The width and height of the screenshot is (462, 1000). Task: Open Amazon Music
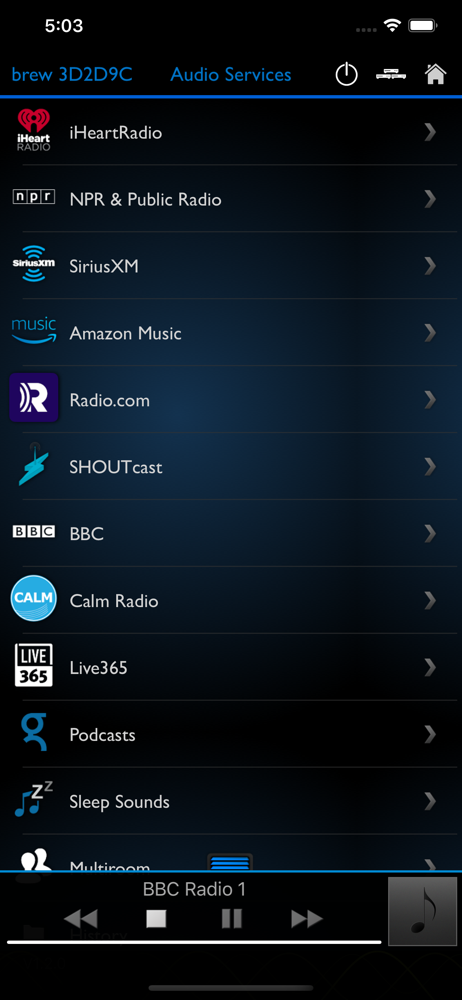[x=231, y=333]
